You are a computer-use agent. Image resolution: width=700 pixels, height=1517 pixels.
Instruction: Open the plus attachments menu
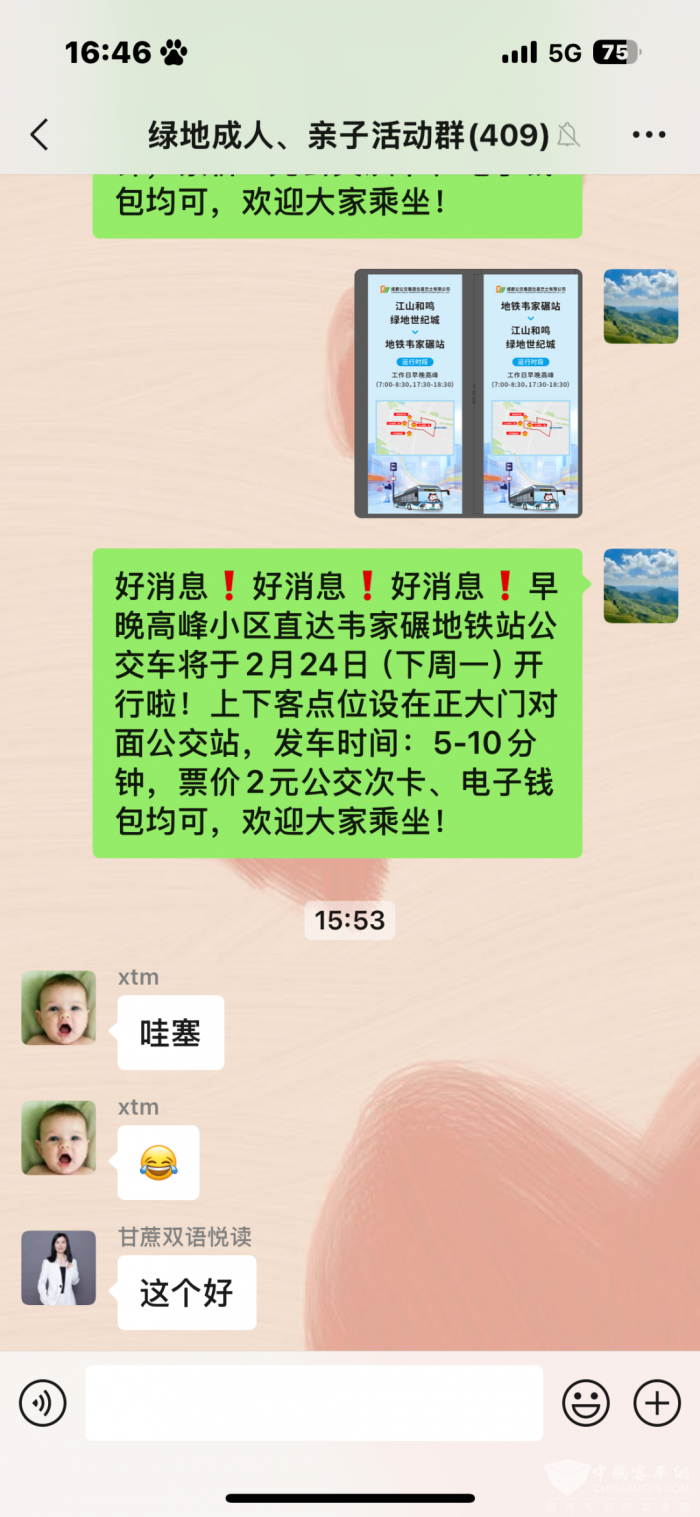click(x=657, y=1403)
